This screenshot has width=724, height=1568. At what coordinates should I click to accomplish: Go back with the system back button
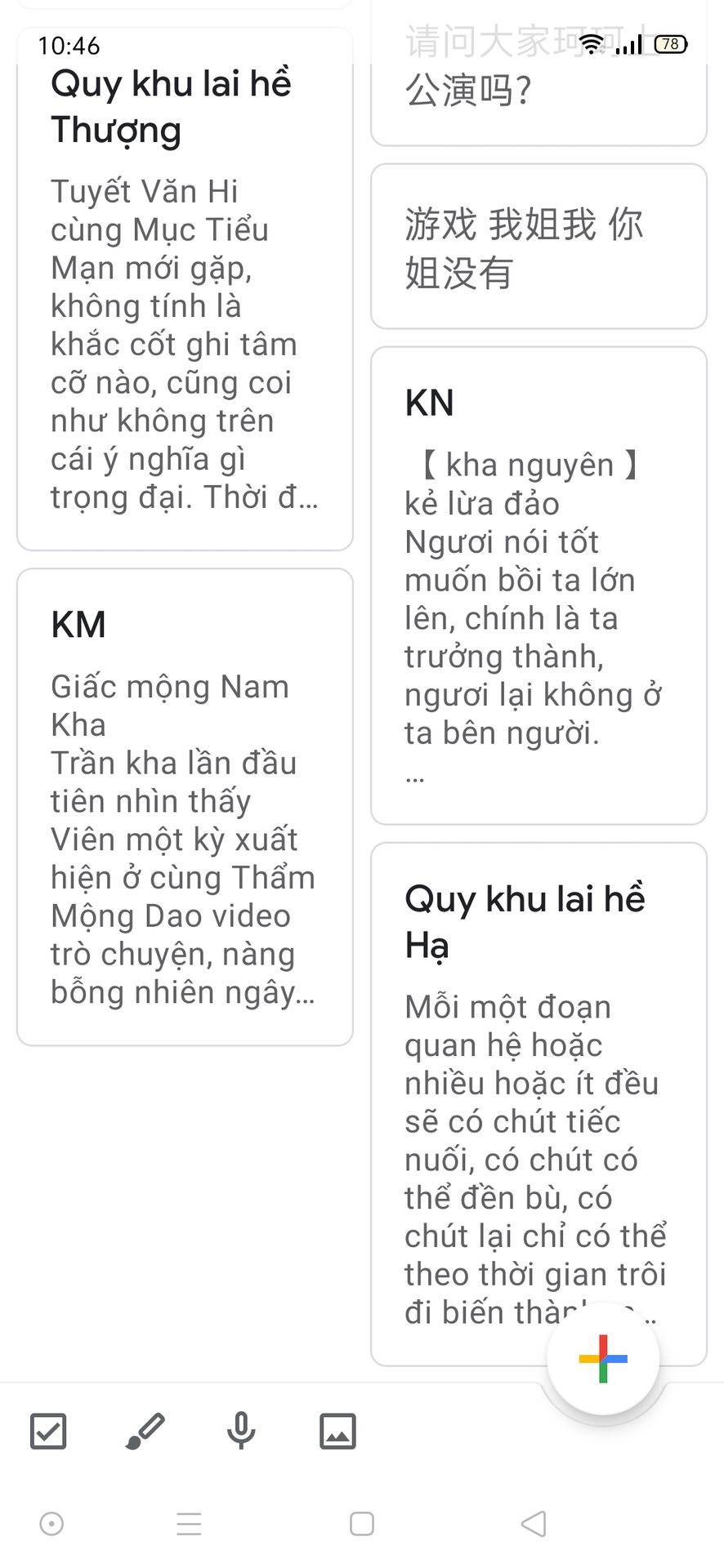[x=534, y=1524]
